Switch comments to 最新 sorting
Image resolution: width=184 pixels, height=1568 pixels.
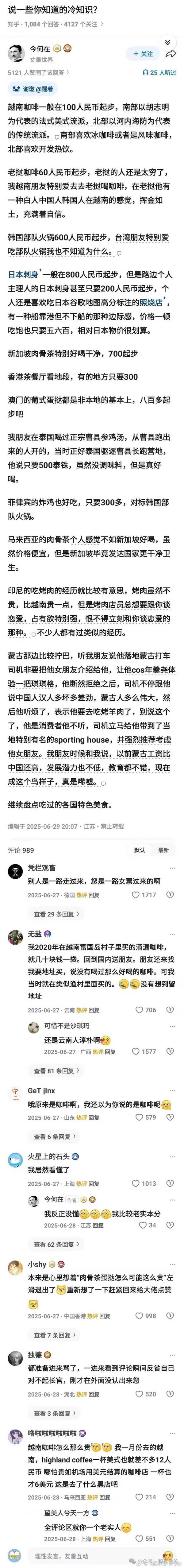163,850
